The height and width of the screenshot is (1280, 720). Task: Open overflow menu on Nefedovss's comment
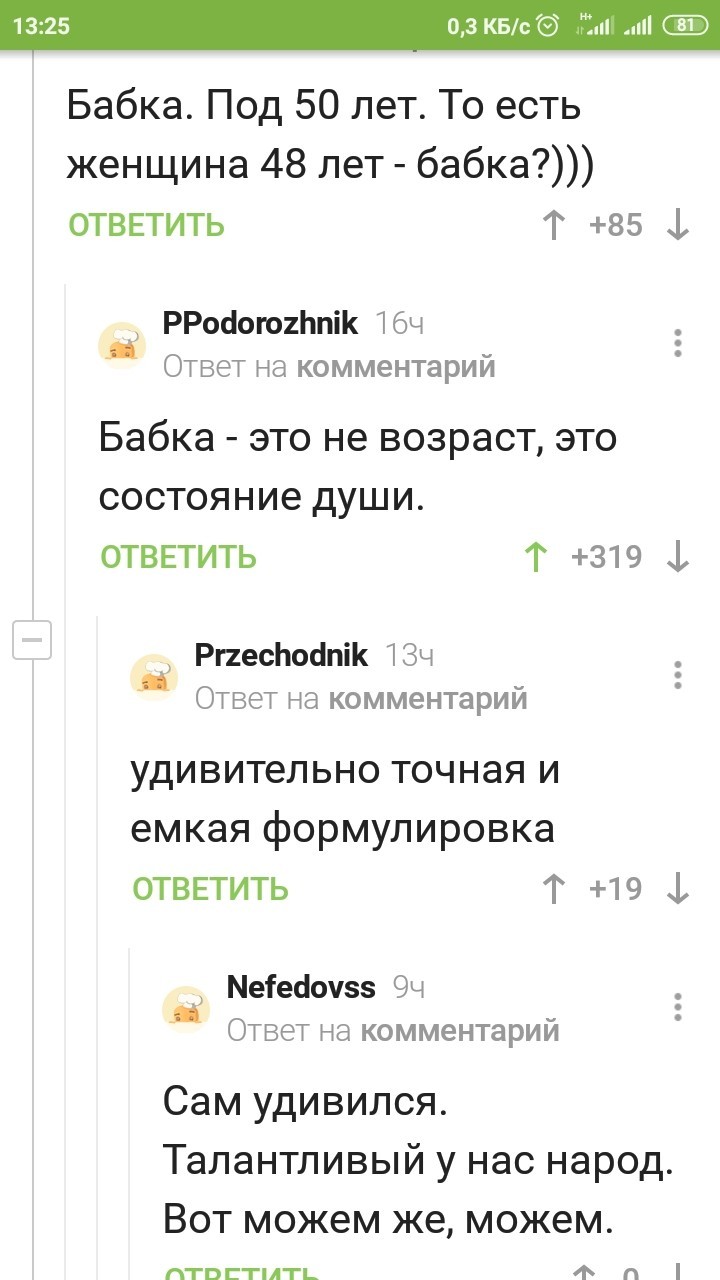point(678,1007)
